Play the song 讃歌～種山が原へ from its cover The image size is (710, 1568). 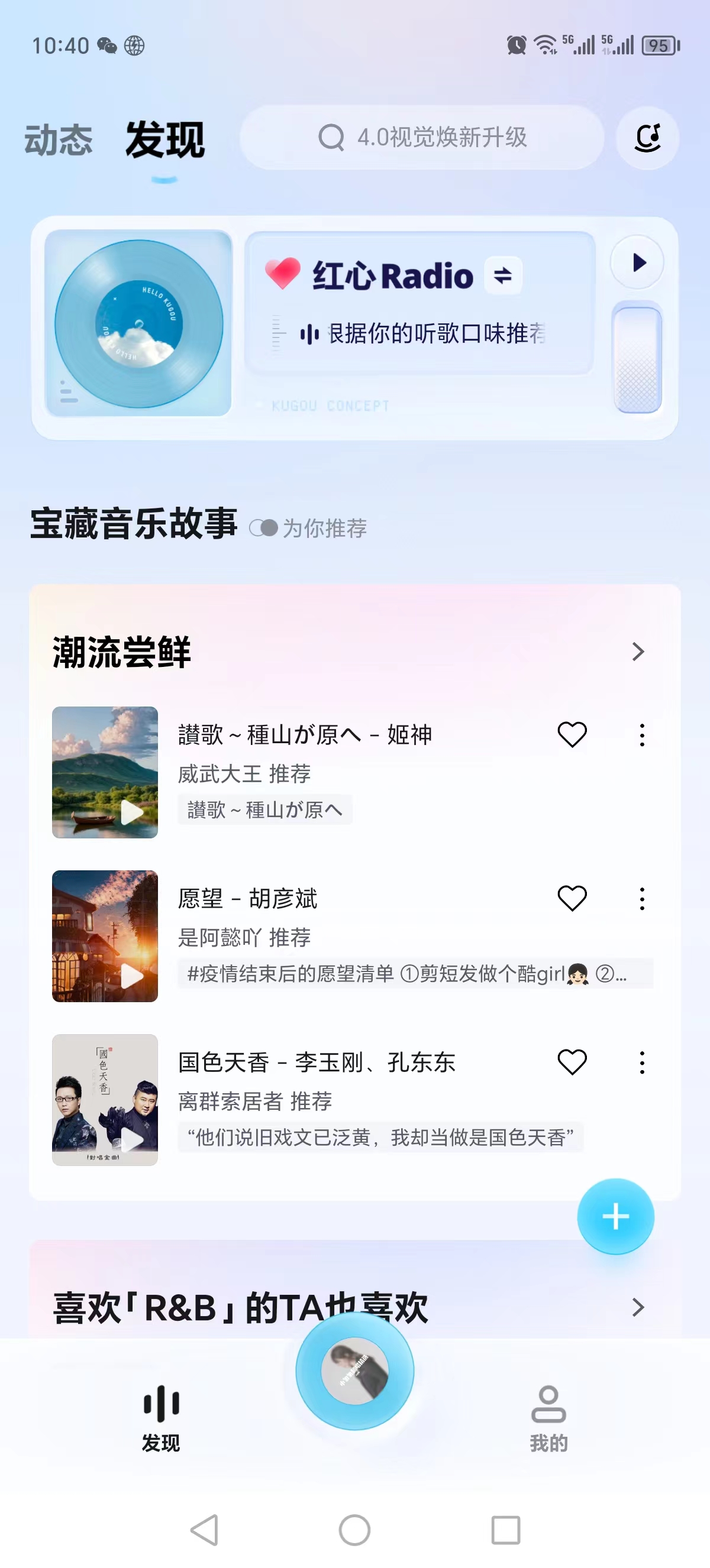105,772
